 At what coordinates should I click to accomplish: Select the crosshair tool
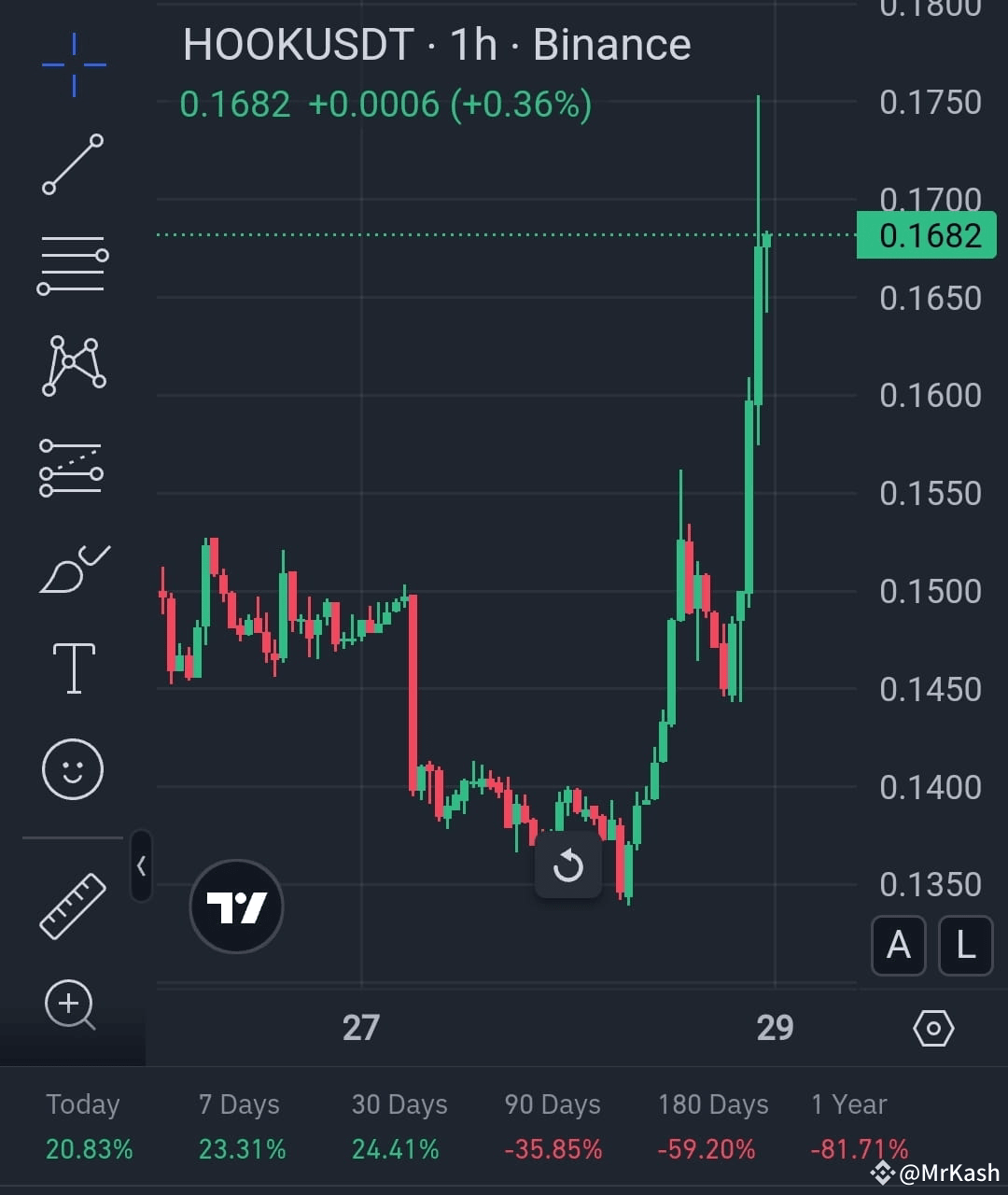coord(74,65)
